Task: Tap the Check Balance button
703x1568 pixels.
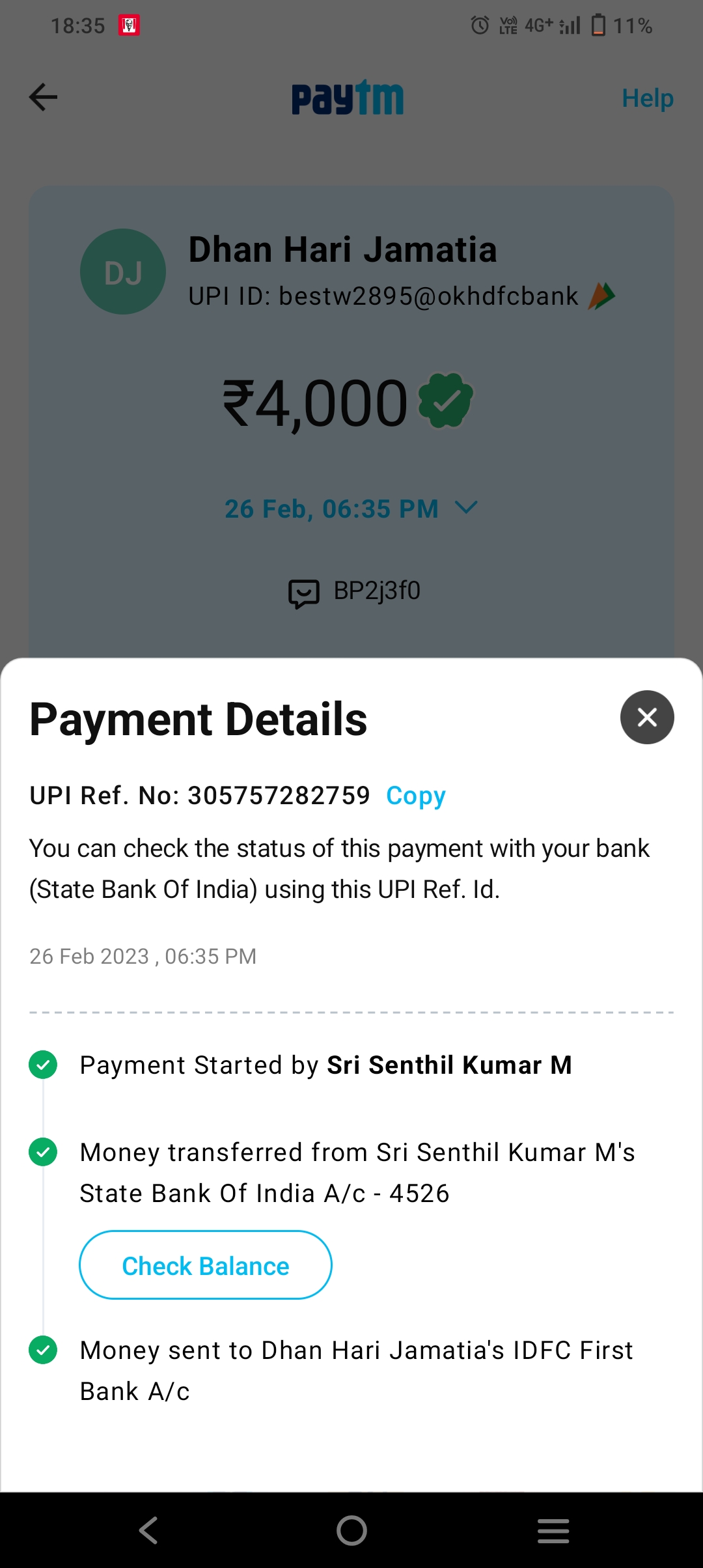Action: tap(206, 1265)
